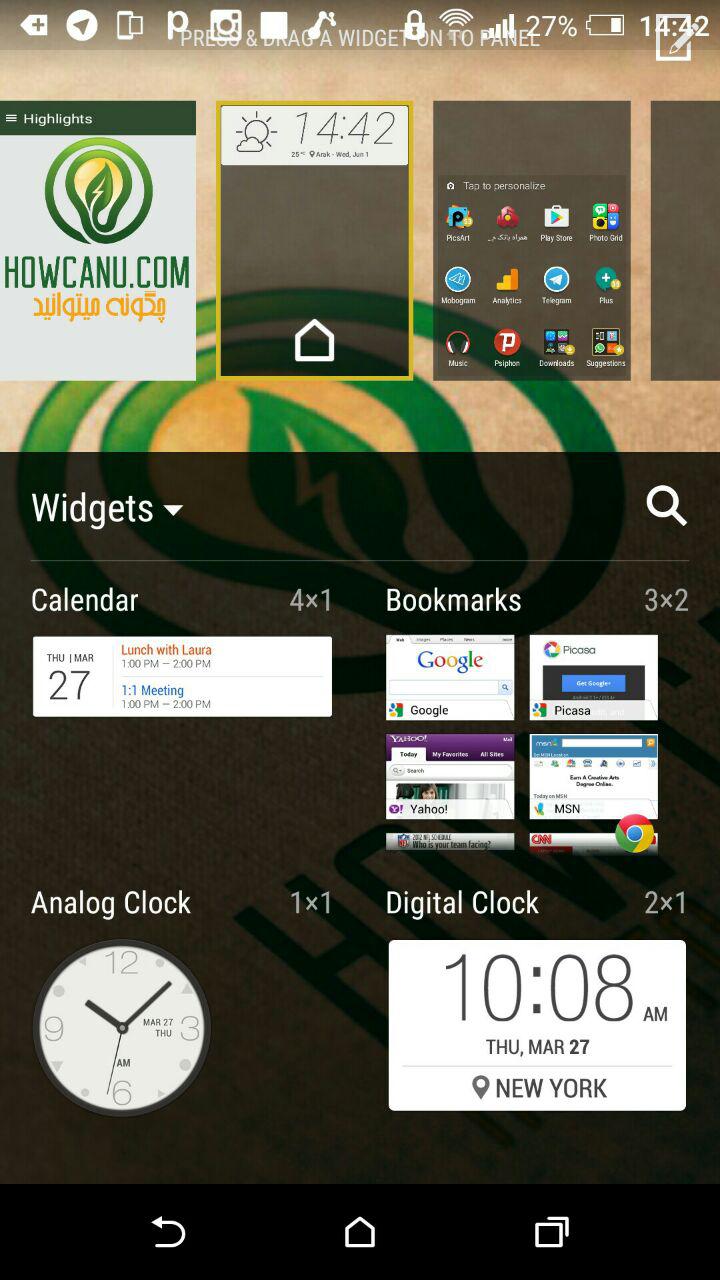
Task: Expand the Widgets dropdown
Action: click(x=107, y=508)
